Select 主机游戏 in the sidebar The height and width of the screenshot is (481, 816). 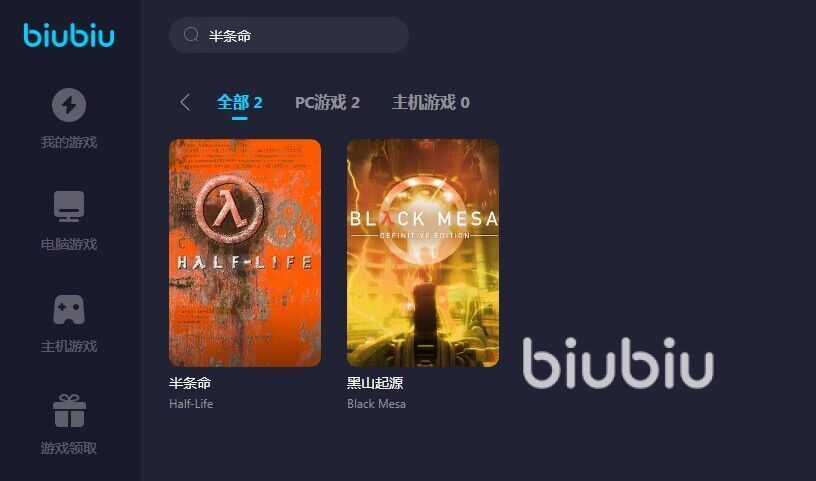[69, 322]
